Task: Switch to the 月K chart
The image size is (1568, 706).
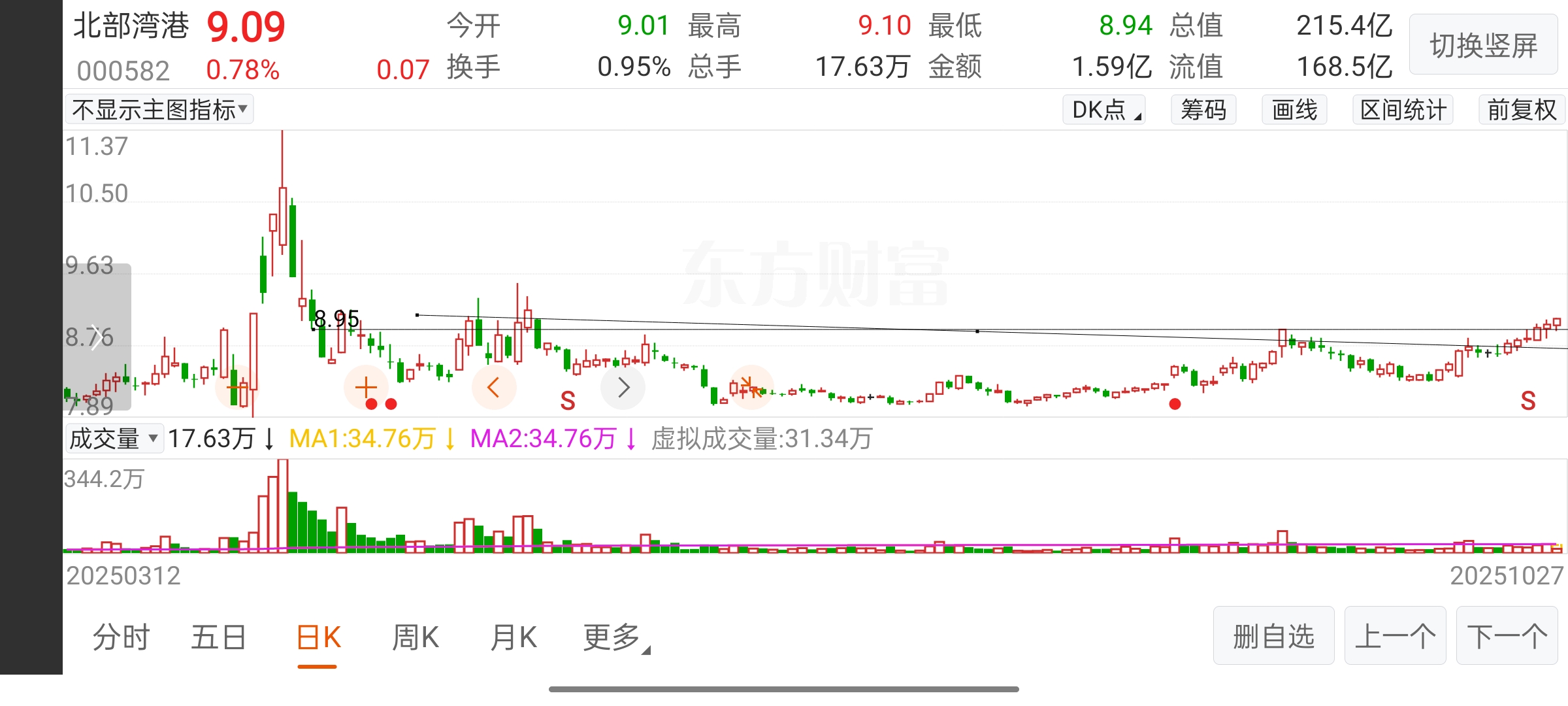Action: [x=514, y=637]
